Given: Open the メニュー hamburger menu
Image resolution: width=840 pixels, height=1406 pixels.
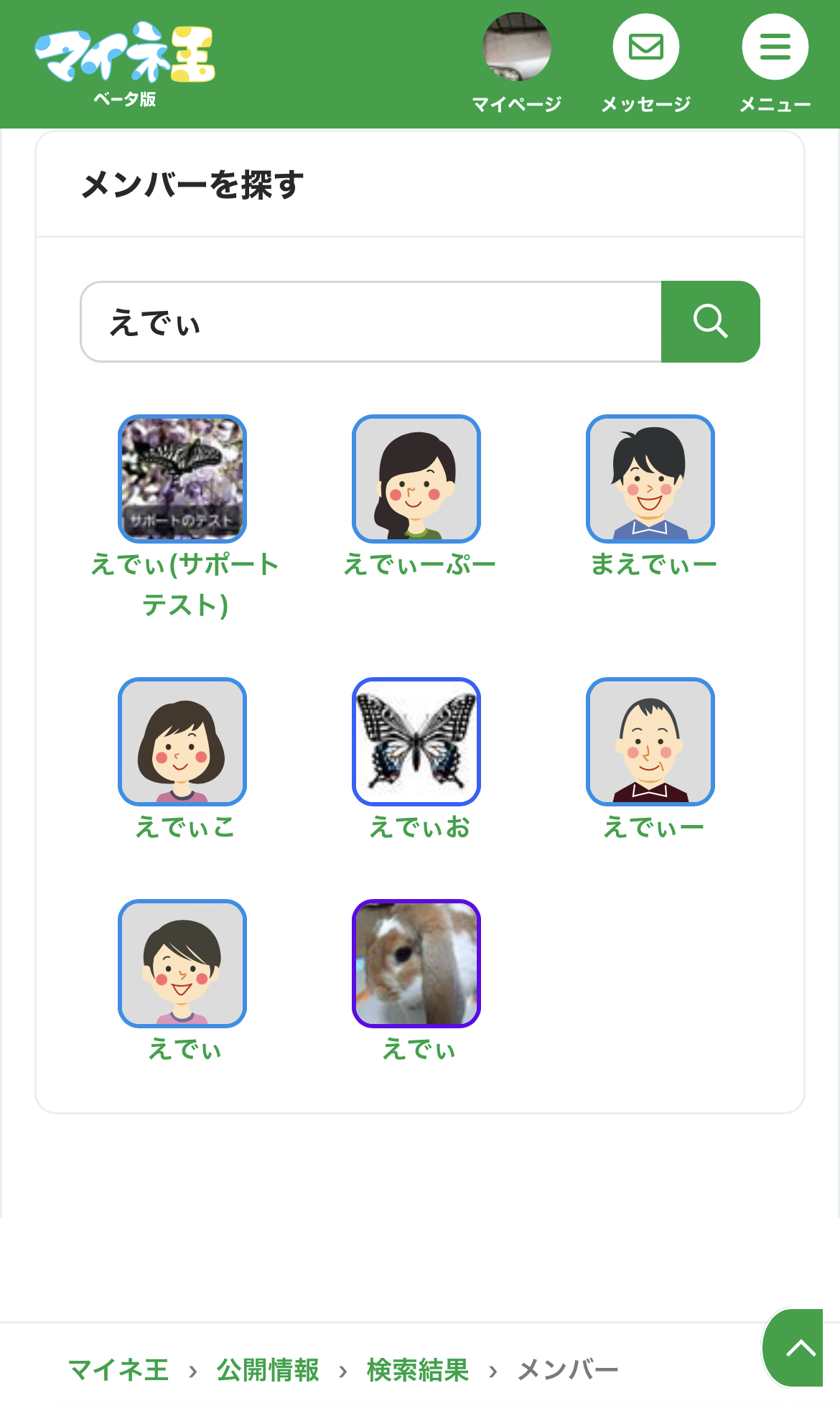Looking at the screenshot, I should [x=775, y=47].
